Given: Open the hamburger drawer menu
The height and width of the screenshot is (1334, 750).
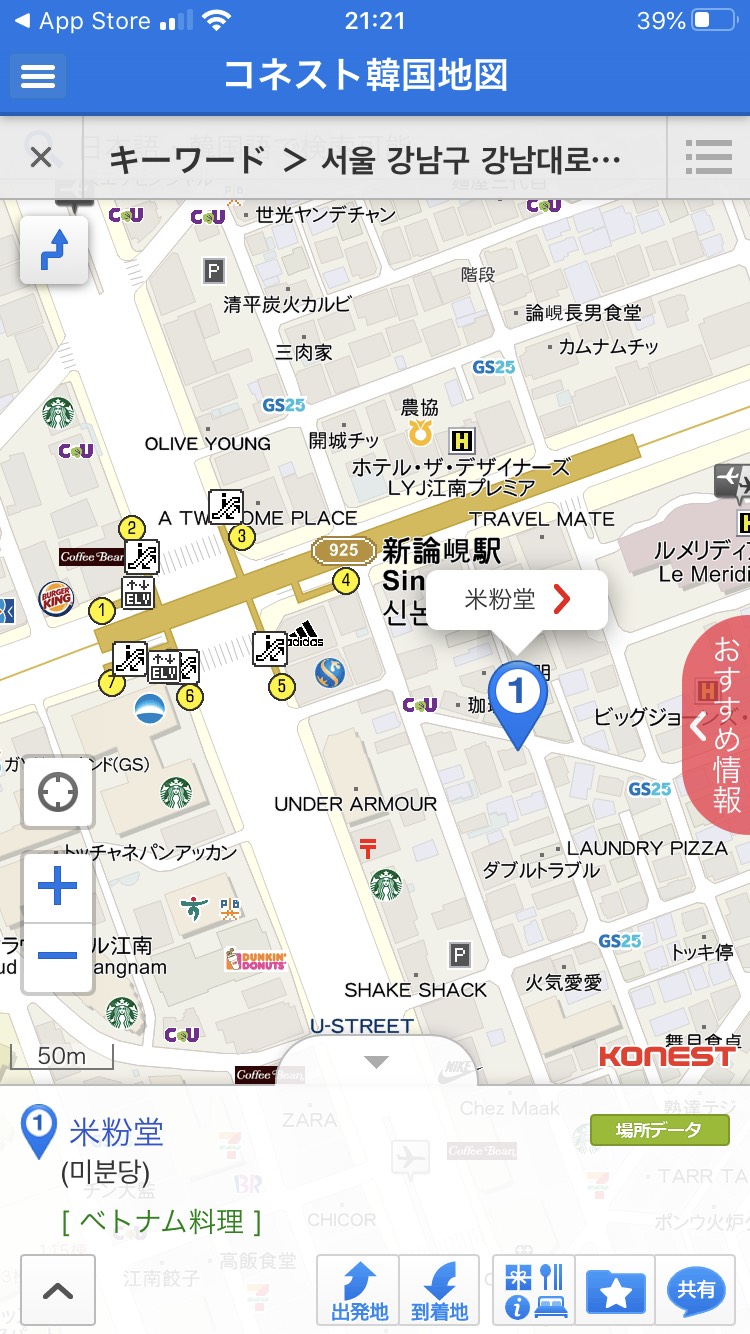Looking at the screenshot, I should (x=38, y=76).
